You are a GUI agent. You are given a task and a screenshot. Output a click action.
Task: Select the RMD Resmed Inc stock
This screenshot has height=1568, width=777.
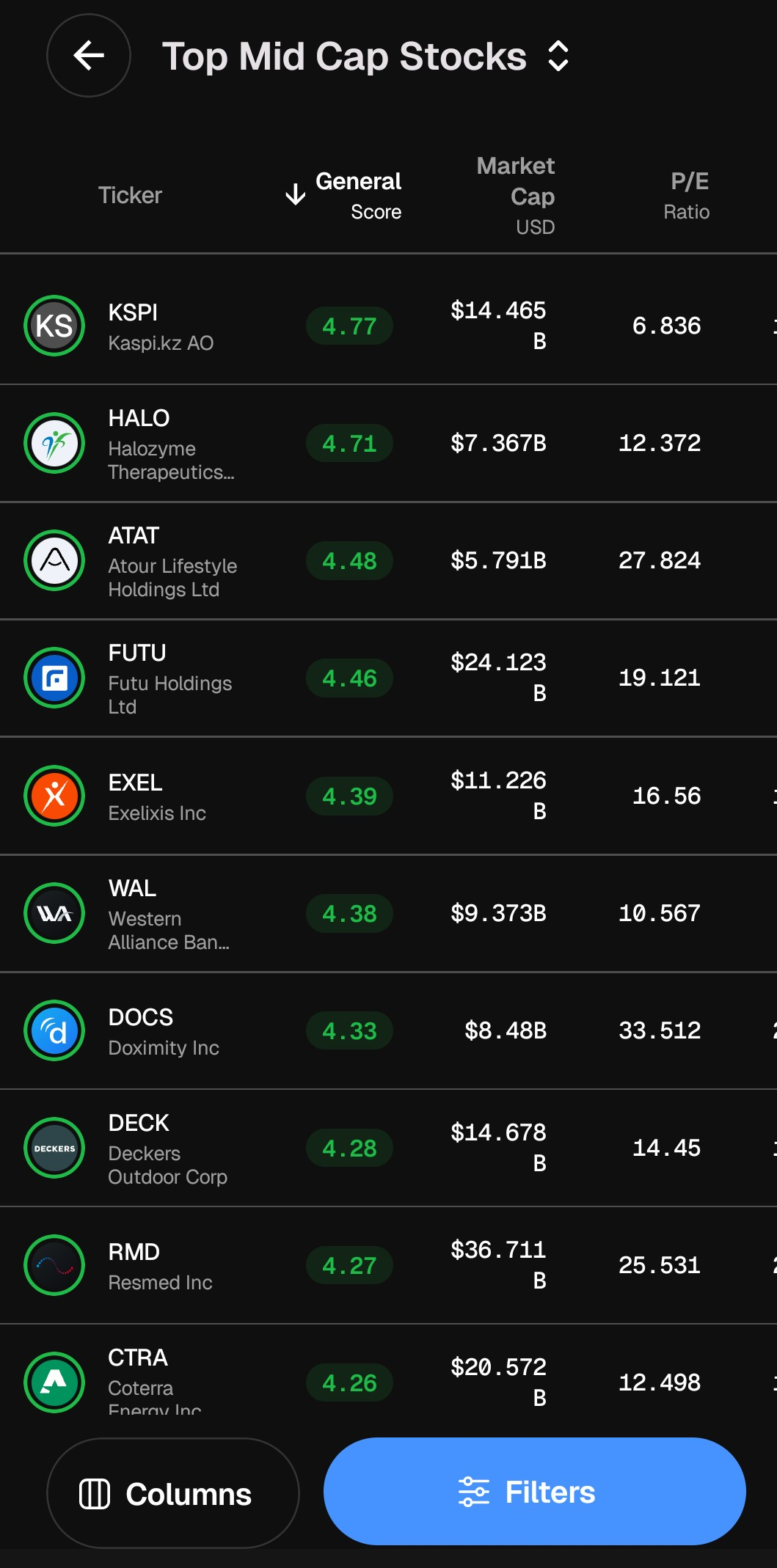pos(159,1266)
